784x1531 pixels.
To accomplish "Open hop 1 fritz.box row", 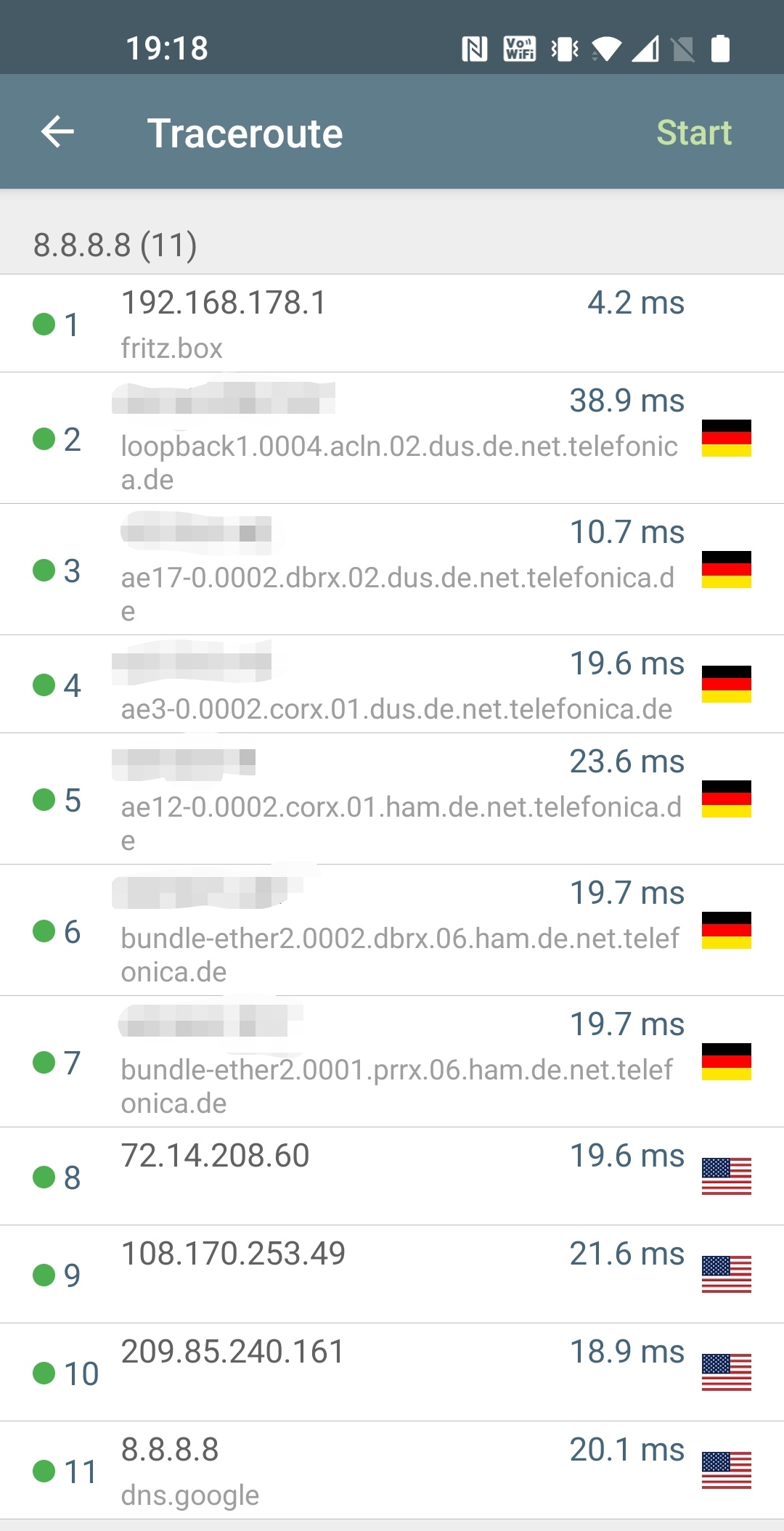I will coord(392,324).
